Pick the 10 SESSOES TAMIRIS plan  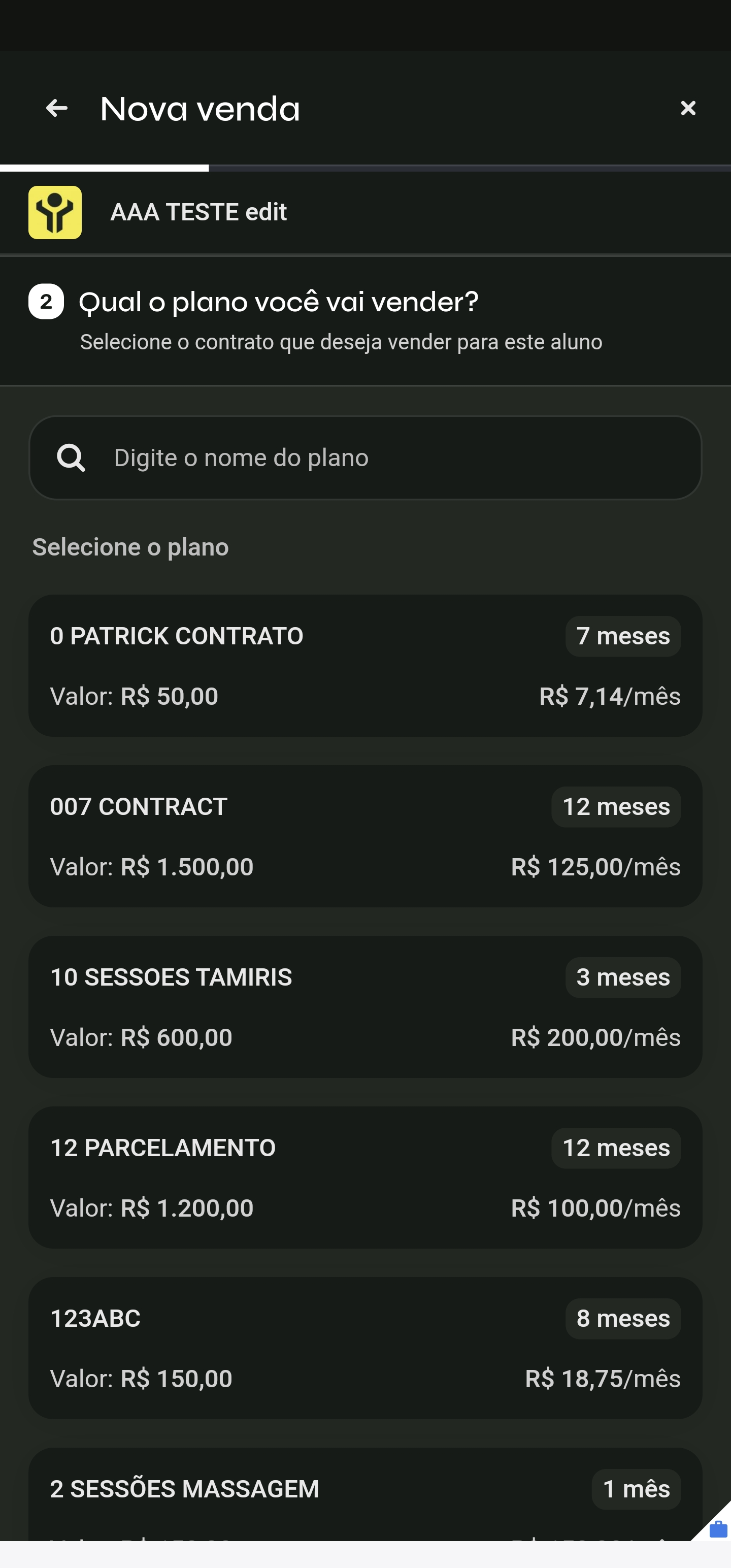pyautogui.click(x=365, y=1006)
